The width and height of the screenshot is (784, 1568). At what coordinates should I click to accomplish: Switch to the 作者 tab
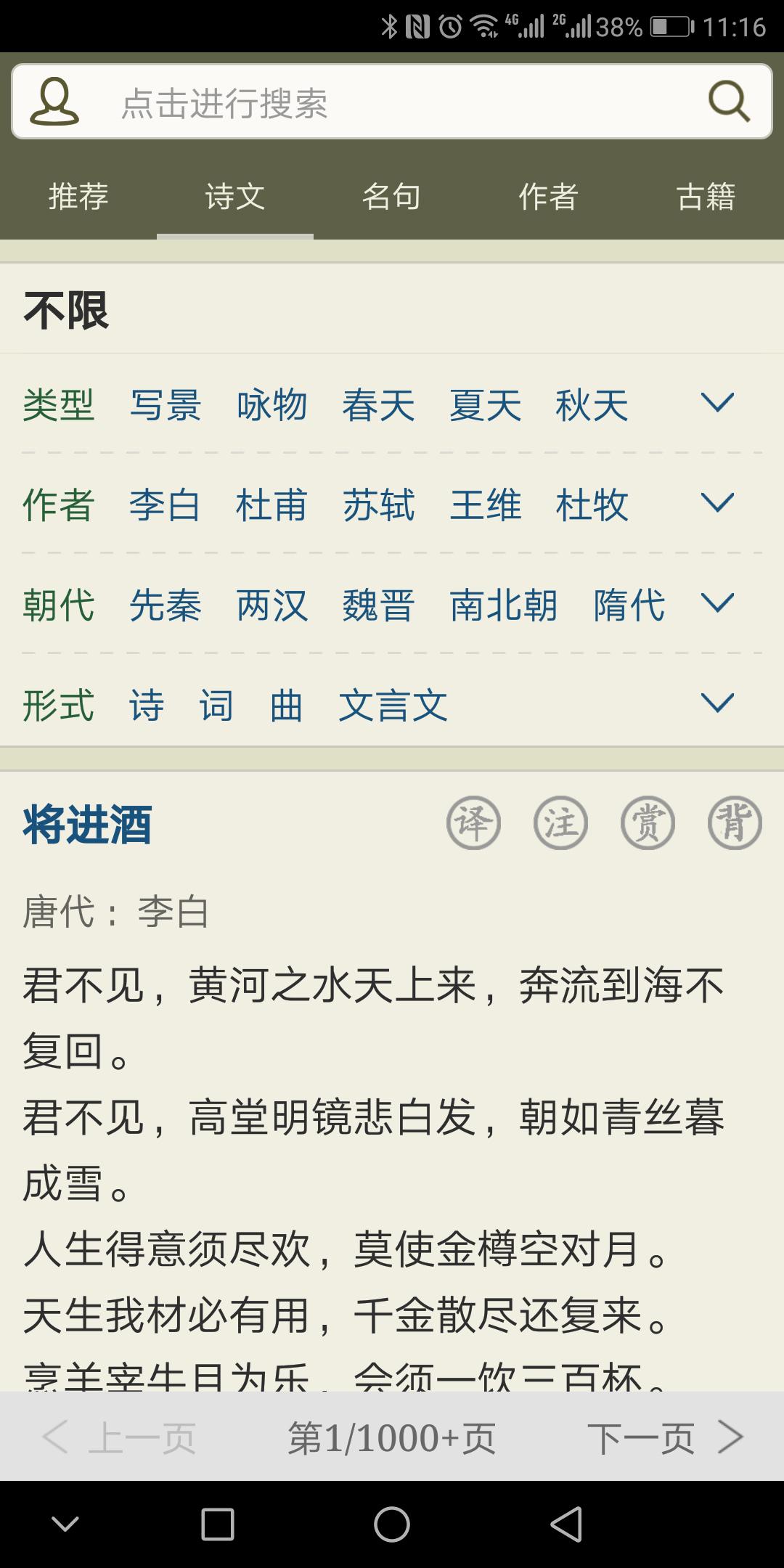(549, 196)
